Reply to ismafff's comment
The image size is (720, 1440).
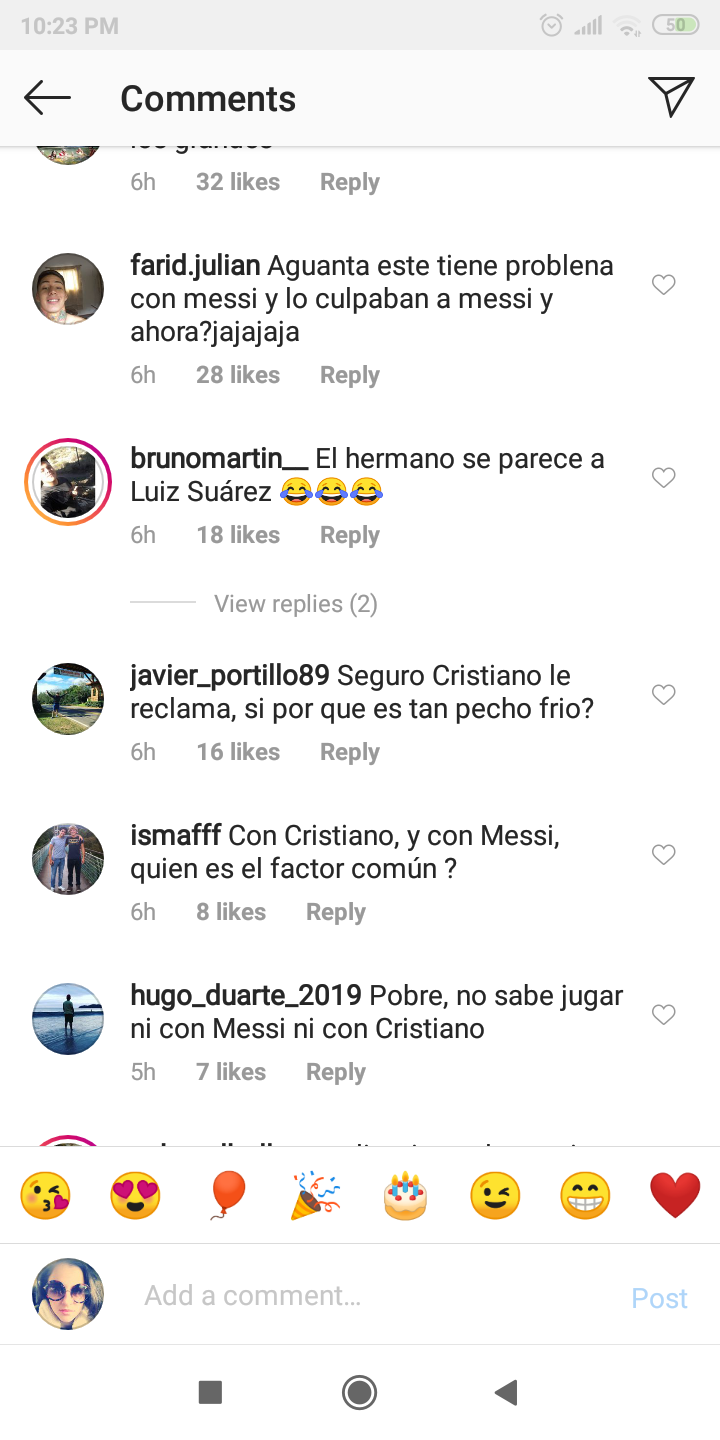click(335, 912)
